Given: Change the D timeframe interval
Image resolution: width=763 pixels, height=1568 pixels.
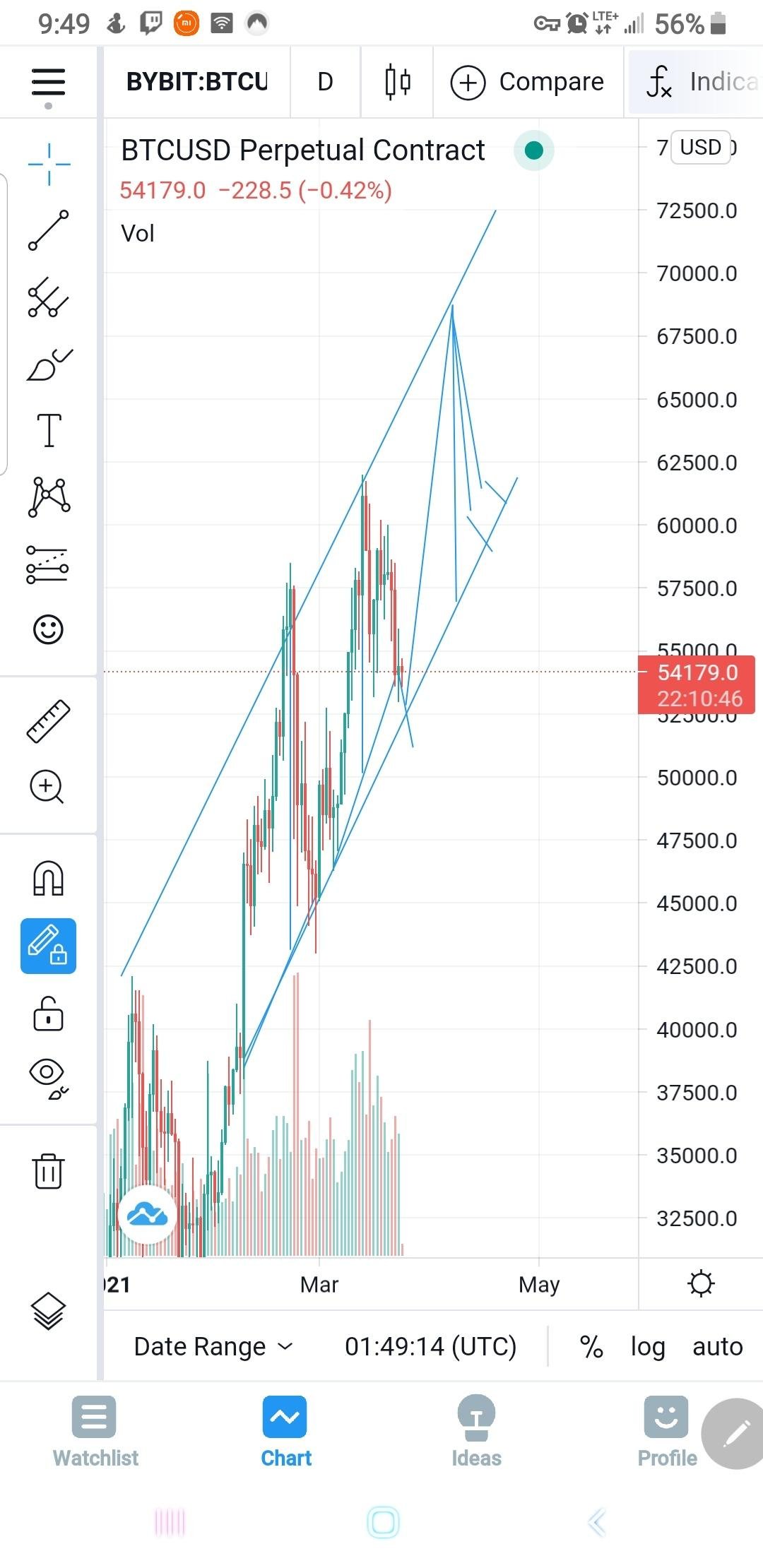Looking at the screenshot, I should (325, 82).
